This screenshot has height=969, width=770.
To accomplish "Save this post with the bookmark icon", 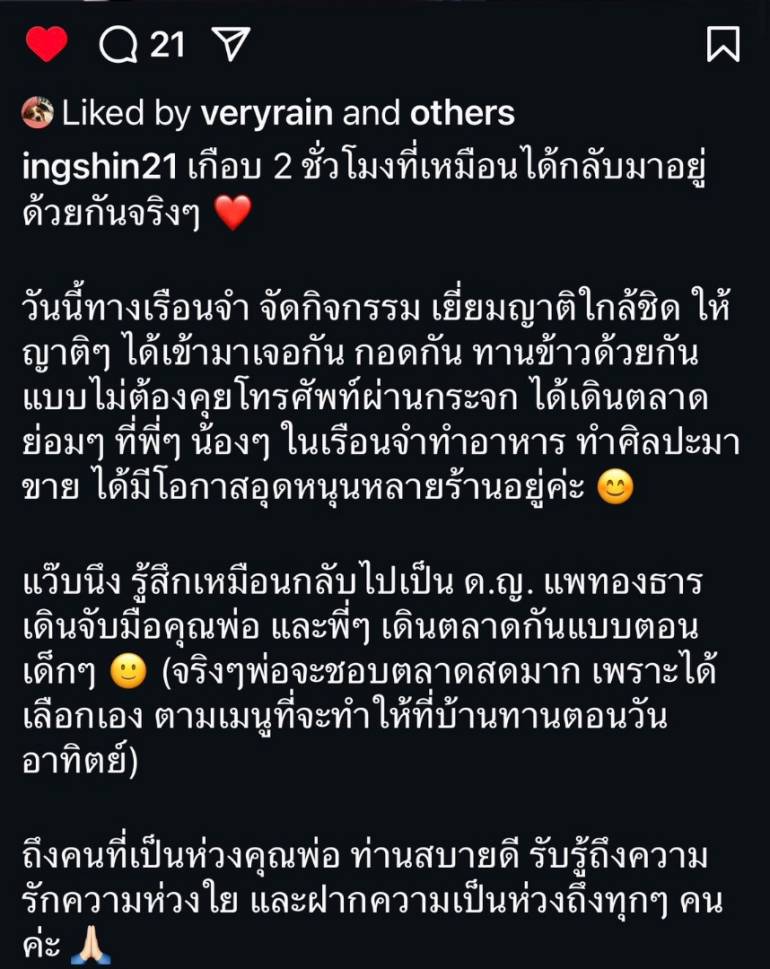I will click(x=723, y=44).
